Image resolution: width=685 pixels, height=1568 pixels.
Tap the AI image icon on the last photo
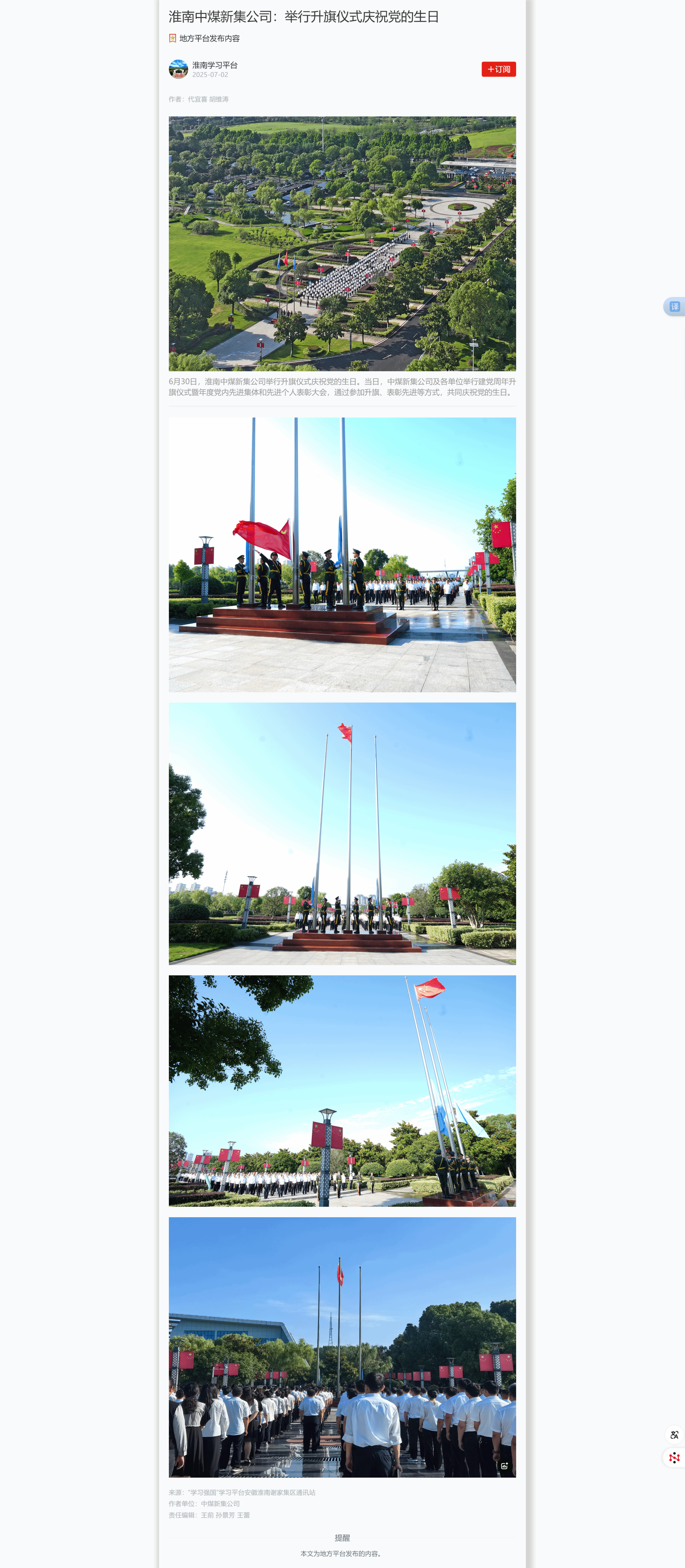coord(504,1466)
